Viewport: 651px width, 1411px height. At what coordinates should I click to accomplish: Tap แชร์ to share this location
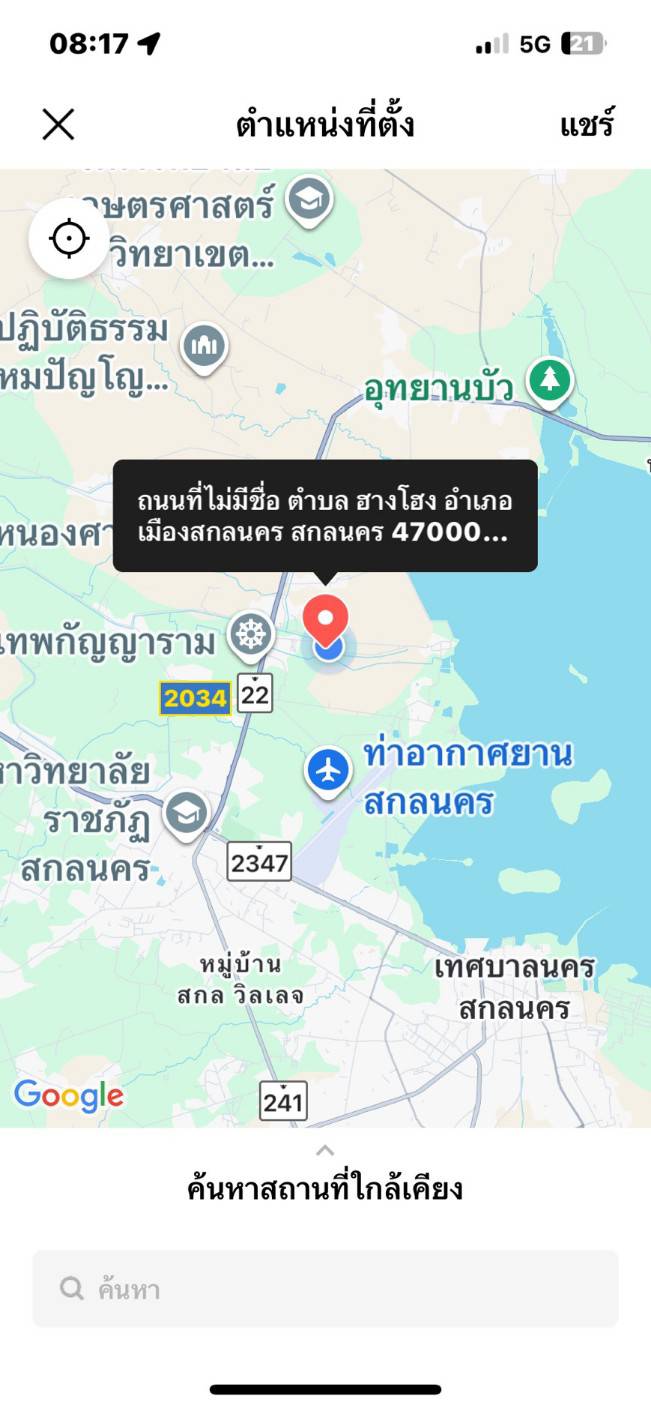tap(586, 125)
